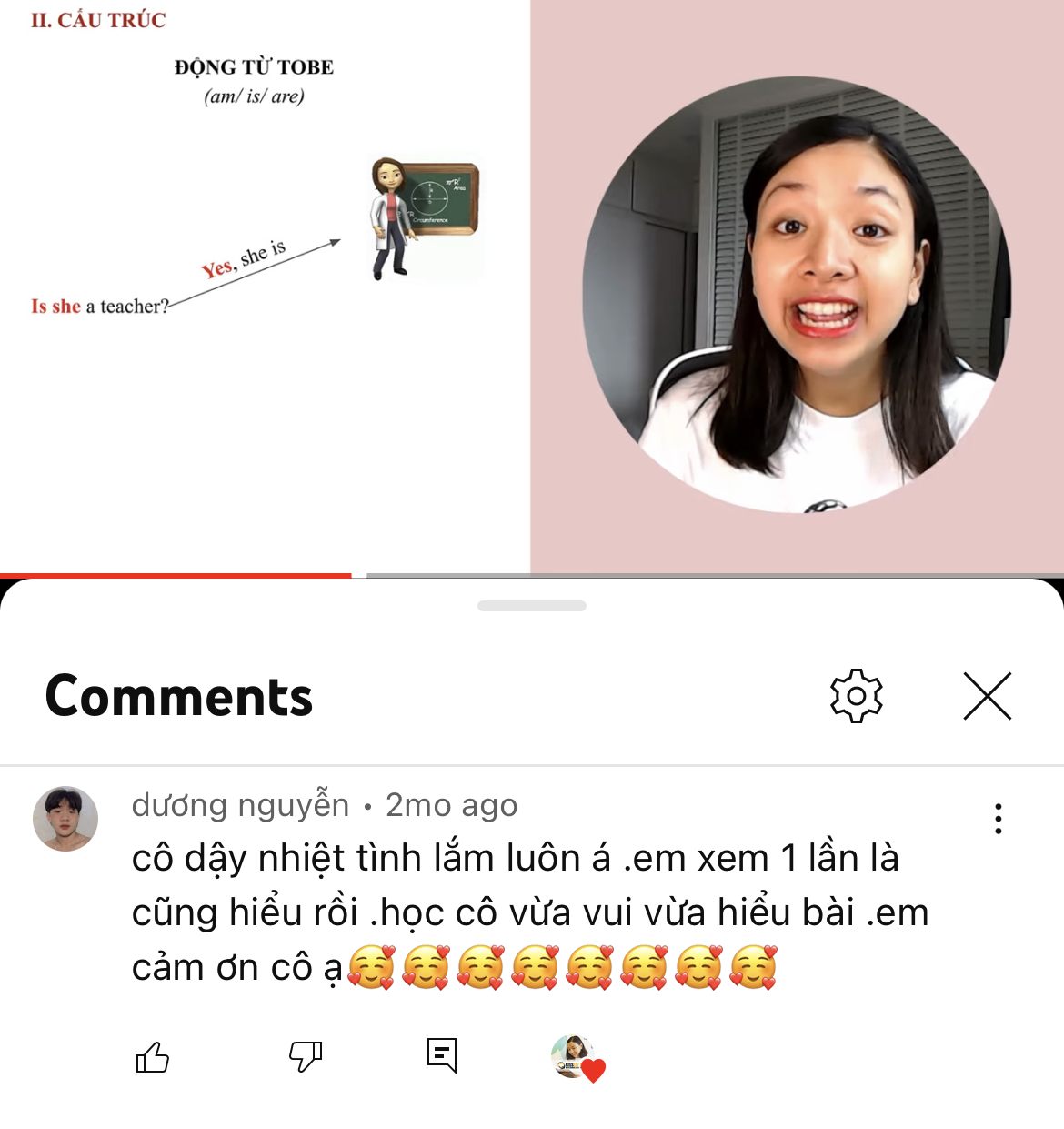The width and height of the screenshot is (1064, 1129).
Task: Open comment settings gear
Action: (856, 696)
